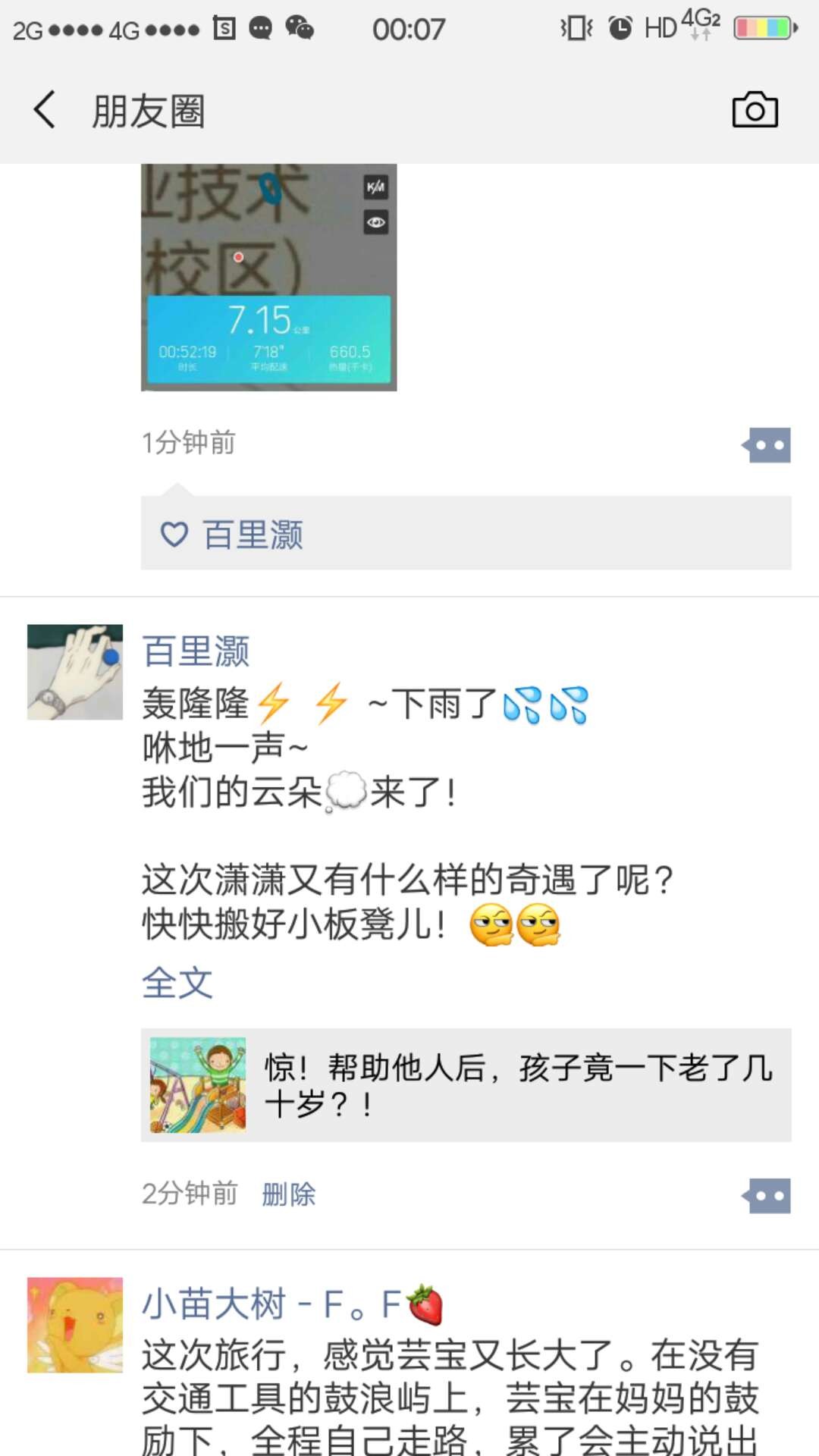
Task: Open the camera to post a moment
Action: click(755, 110)
